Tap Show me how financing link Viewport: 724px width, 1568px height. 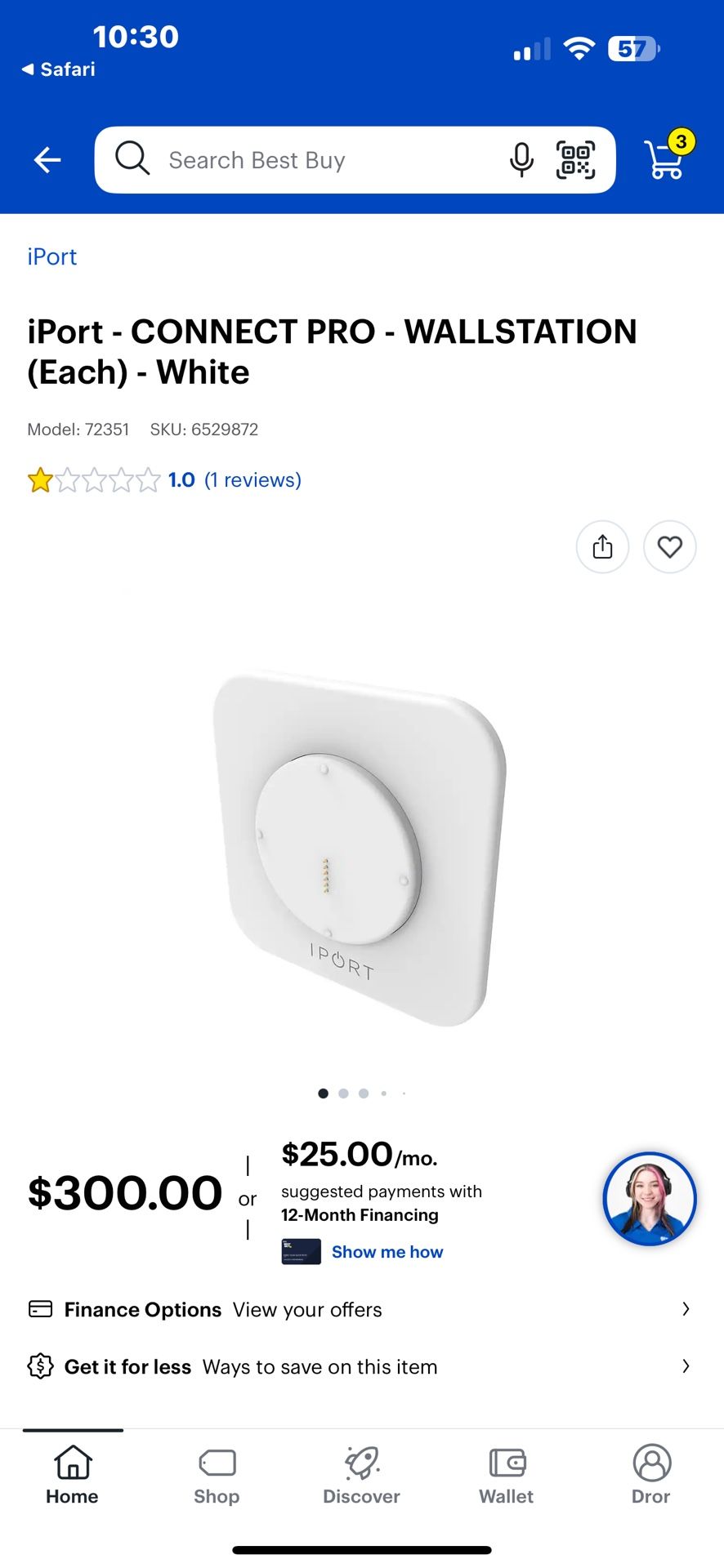(387, 1252)
